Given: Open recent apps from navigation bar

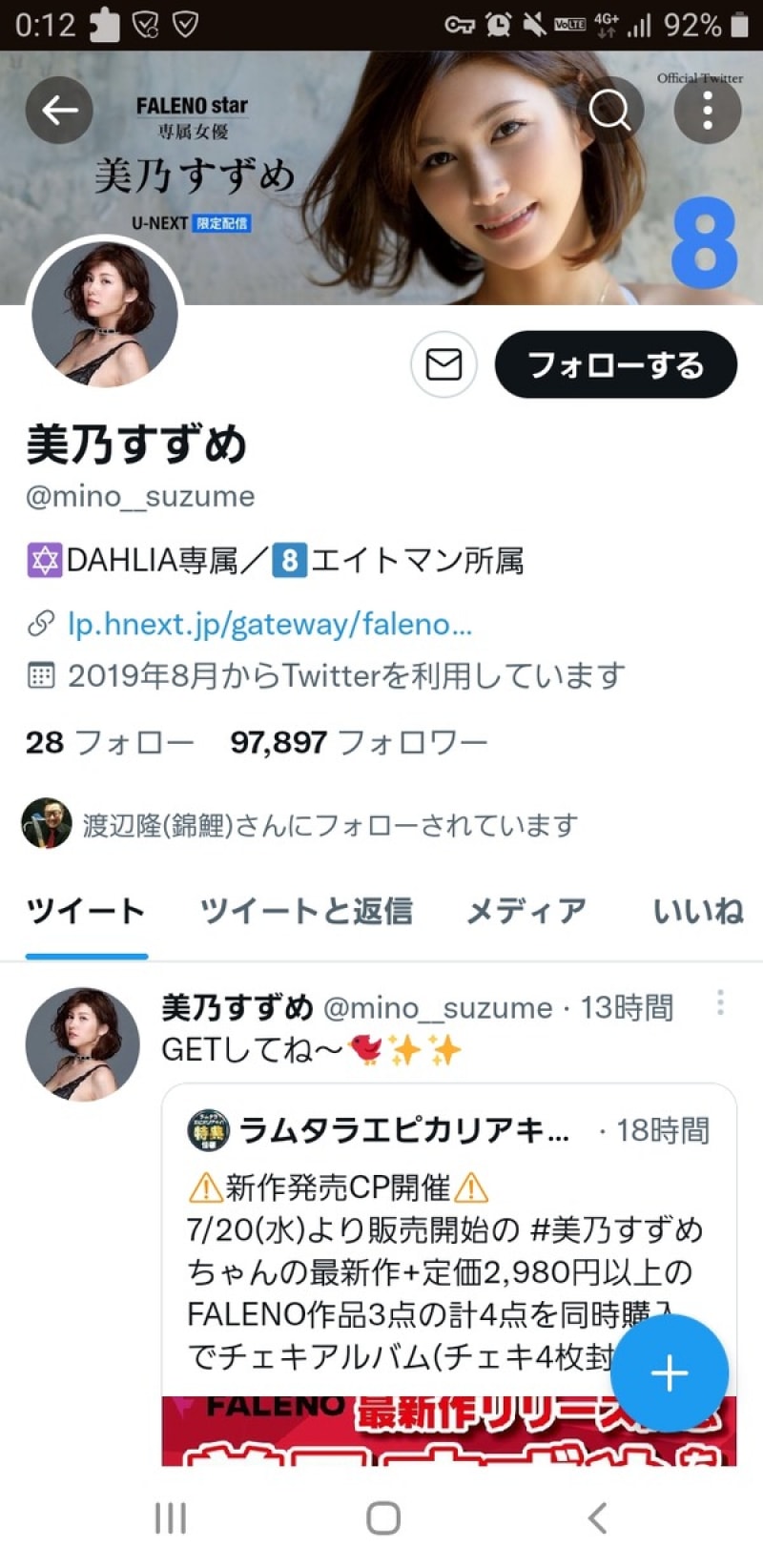Looking at the screenshot, I should 171,1518.
